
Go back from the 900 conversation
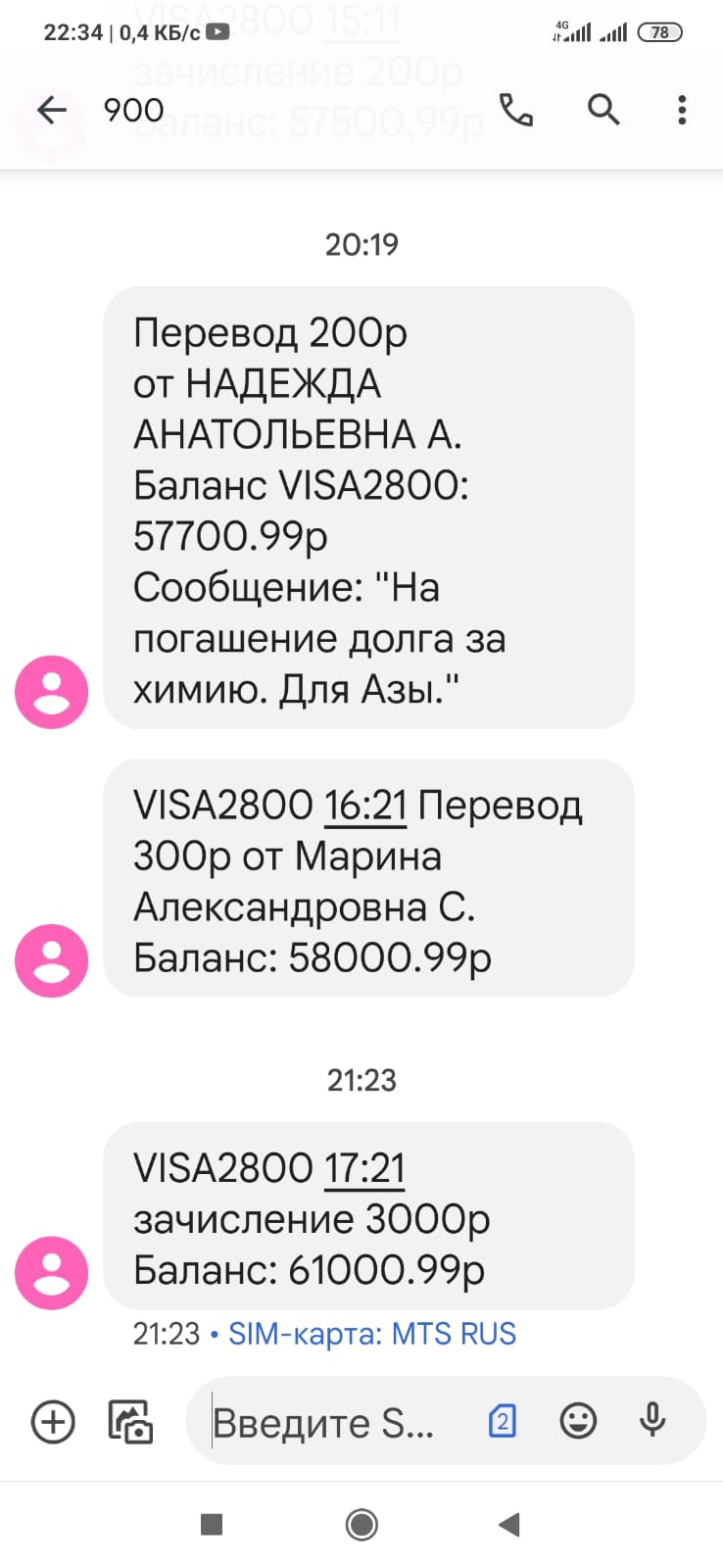52,110
